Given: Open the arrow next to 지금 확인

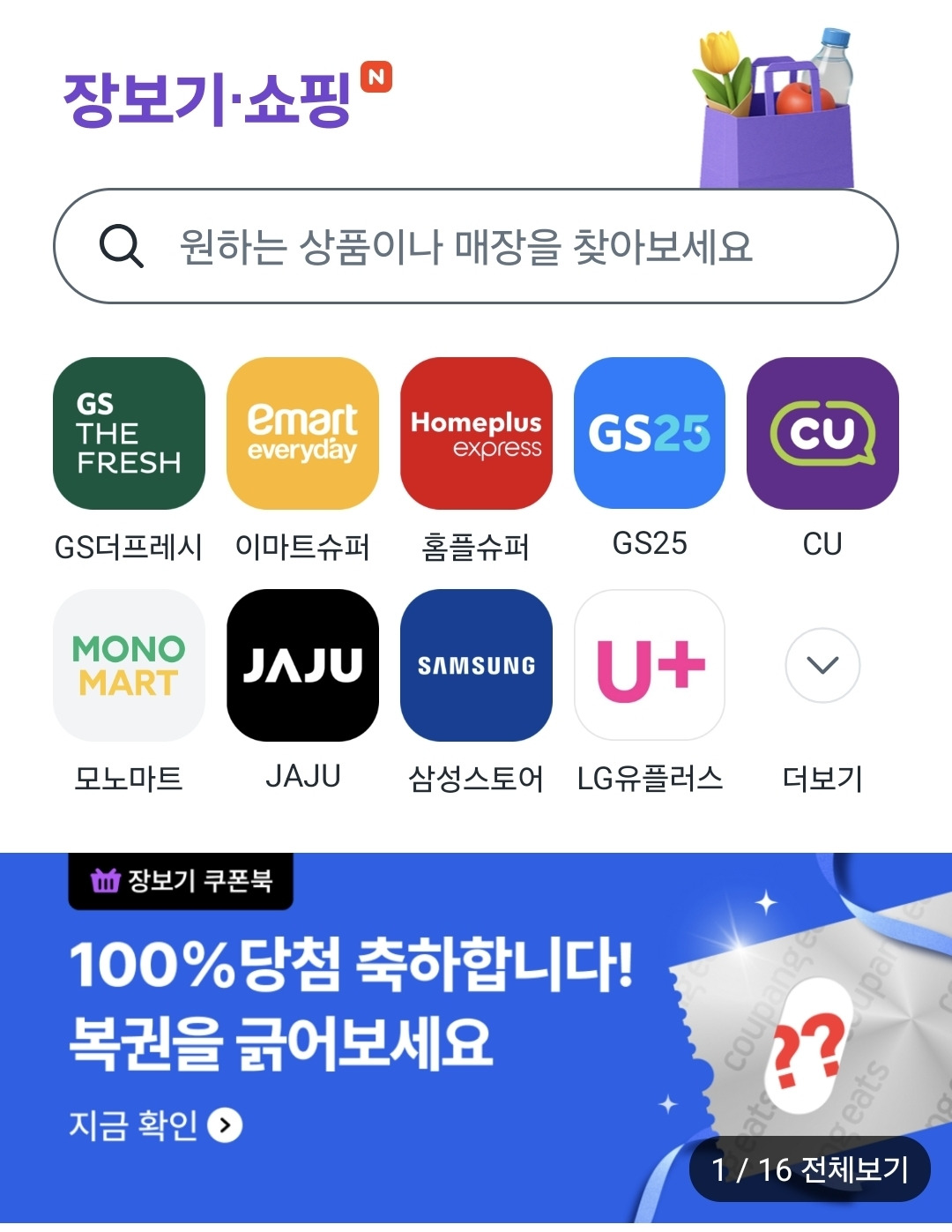Looking at the screenshot, I should (x=227, y=1124).
